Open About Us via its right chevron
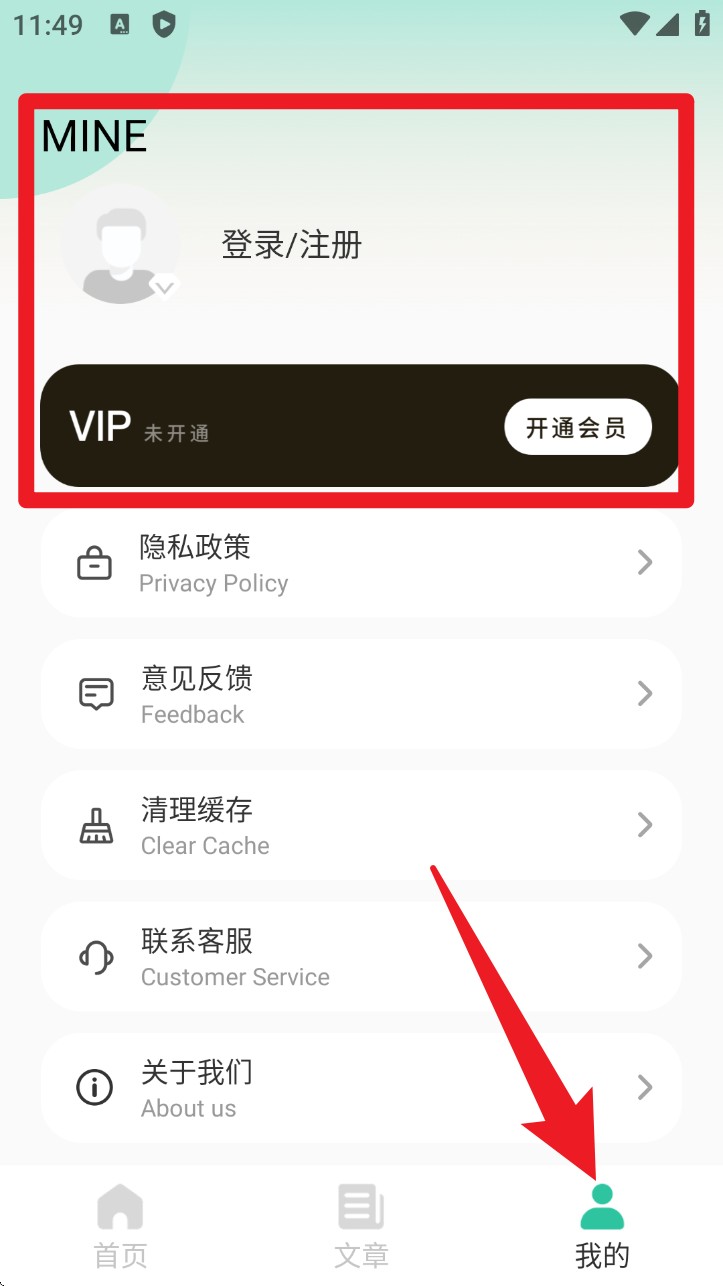The width and height of the screenshot is (723, 1286). (x=644, y=1088)
